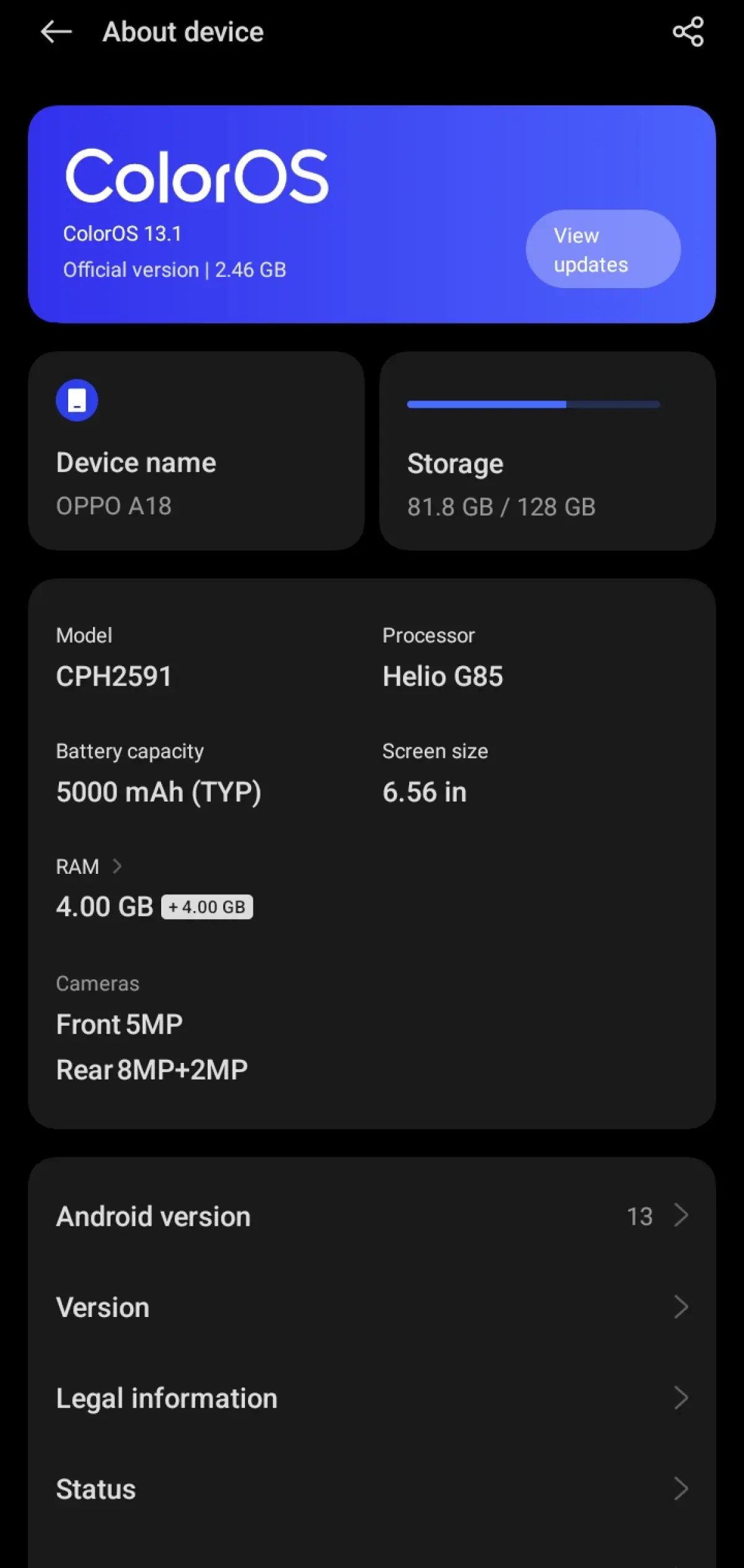Open the Status row

[x=372, y=1489]
